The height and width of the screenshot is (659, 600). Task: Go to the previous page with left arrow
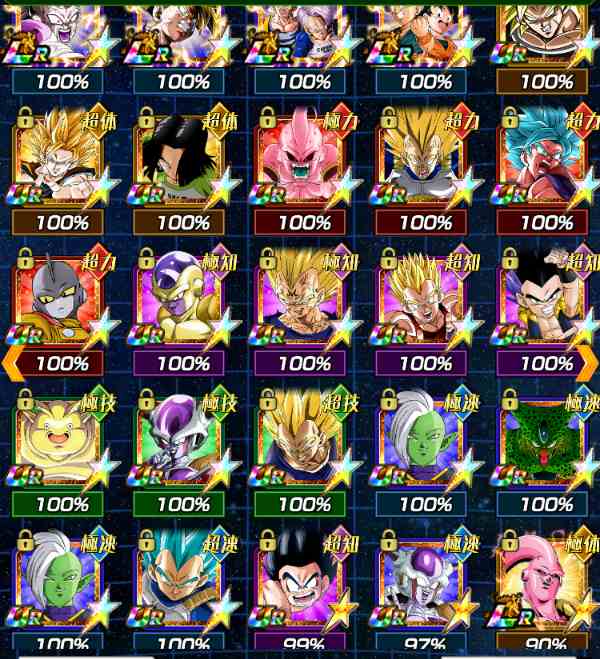(10, 362)
